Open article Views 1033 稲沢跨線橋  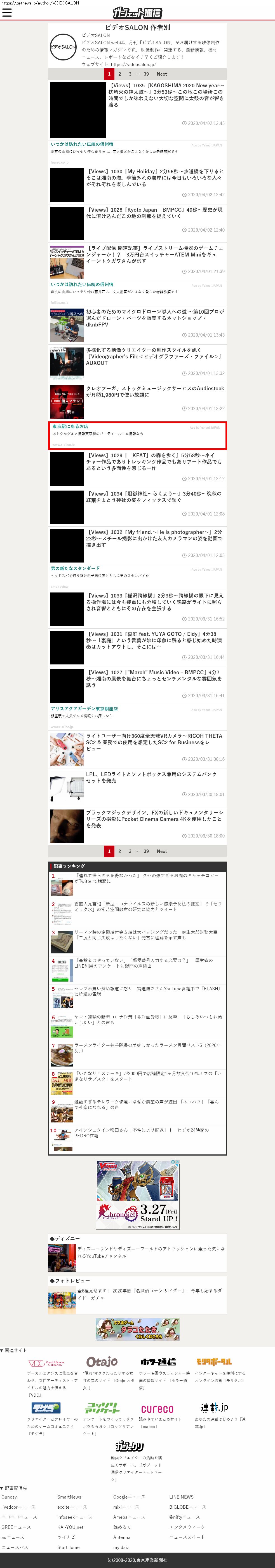(154, 602)
